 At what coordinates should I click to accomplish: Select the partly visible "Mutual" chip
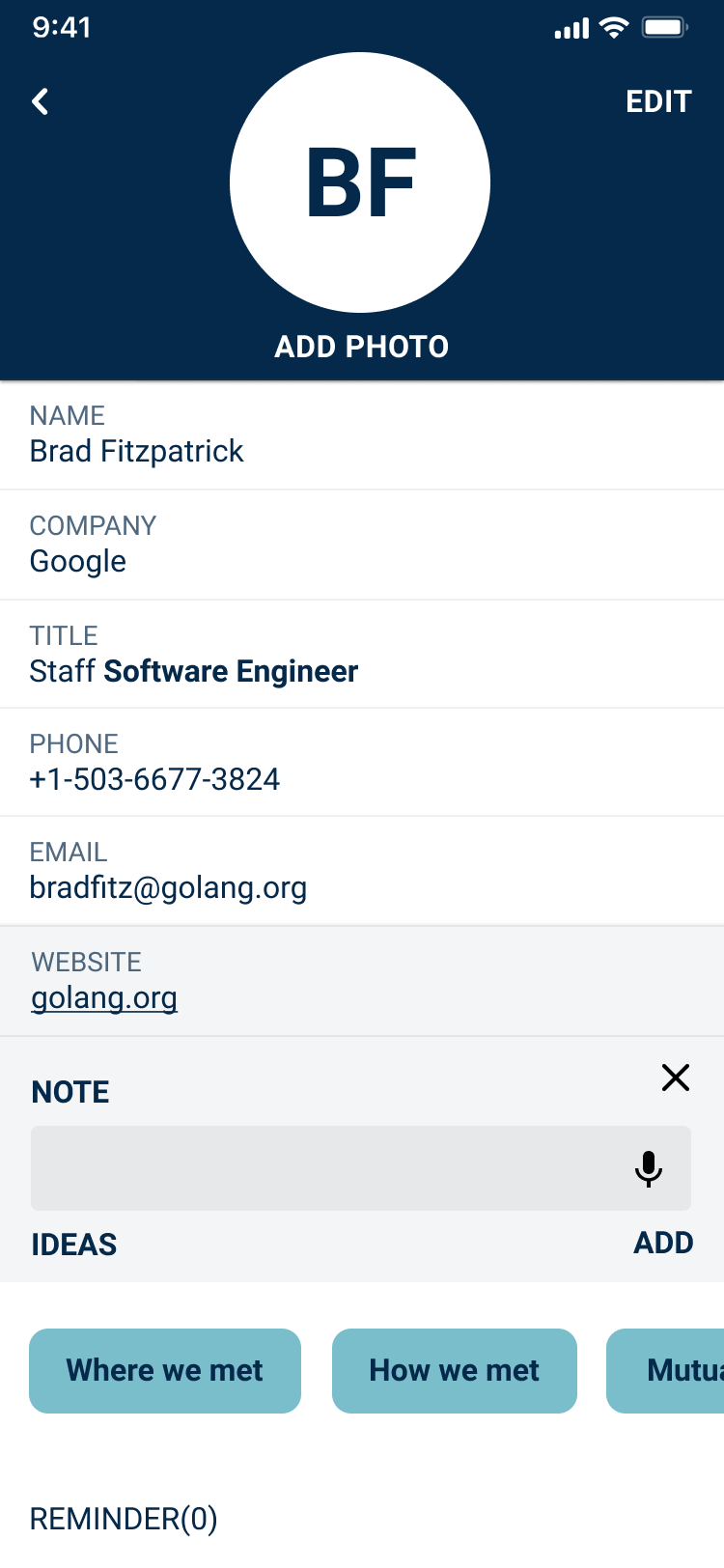pyautogui.click(x=665, y=1371)
